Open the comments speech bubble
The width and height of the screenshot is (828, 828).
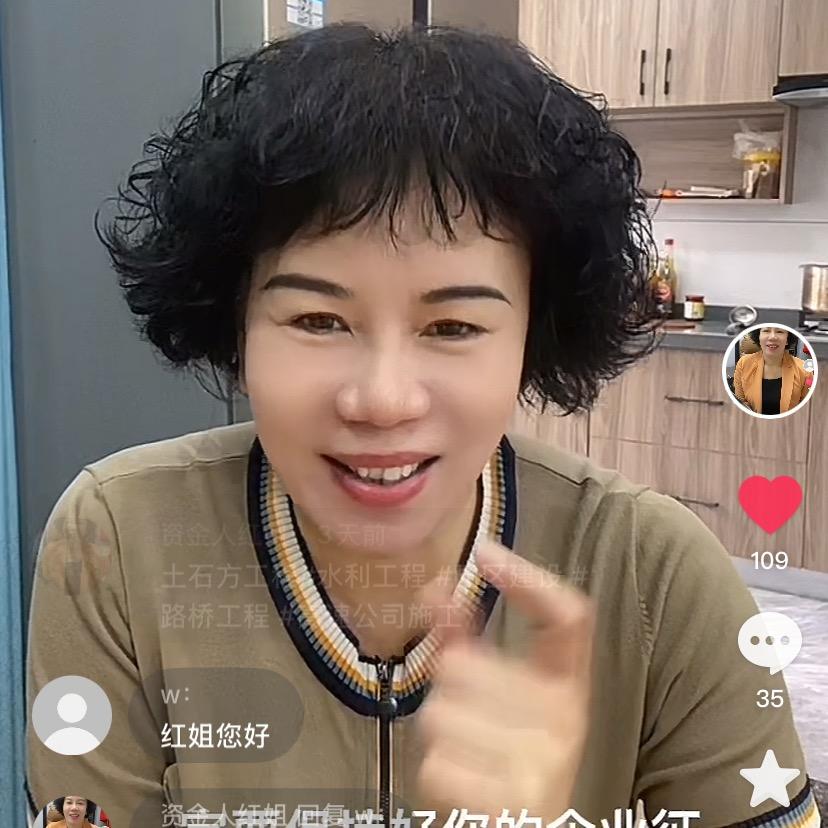click(x=769, y=642)
